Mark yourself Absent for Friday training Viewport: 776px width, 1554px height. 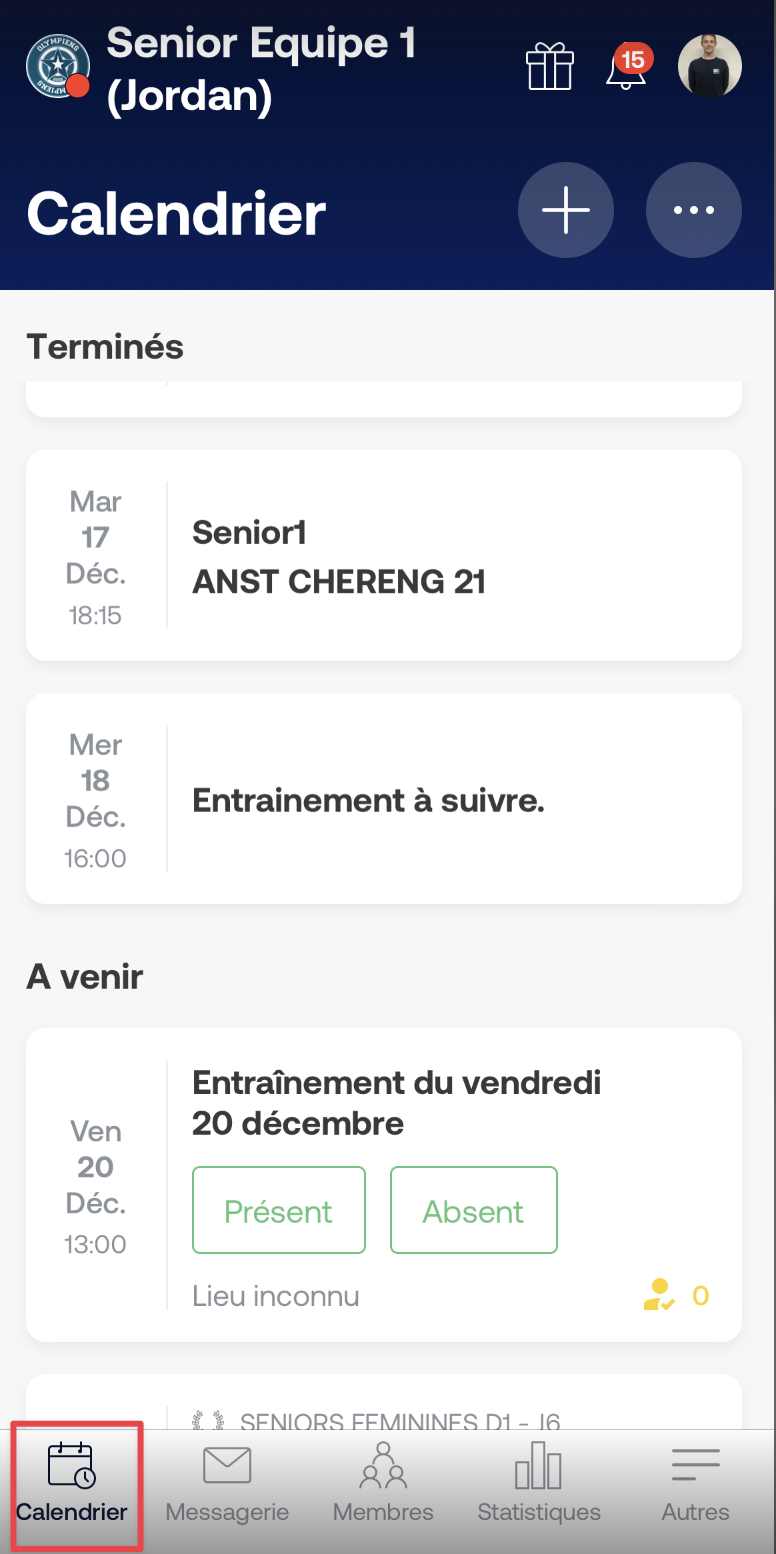coord(474,1210)
